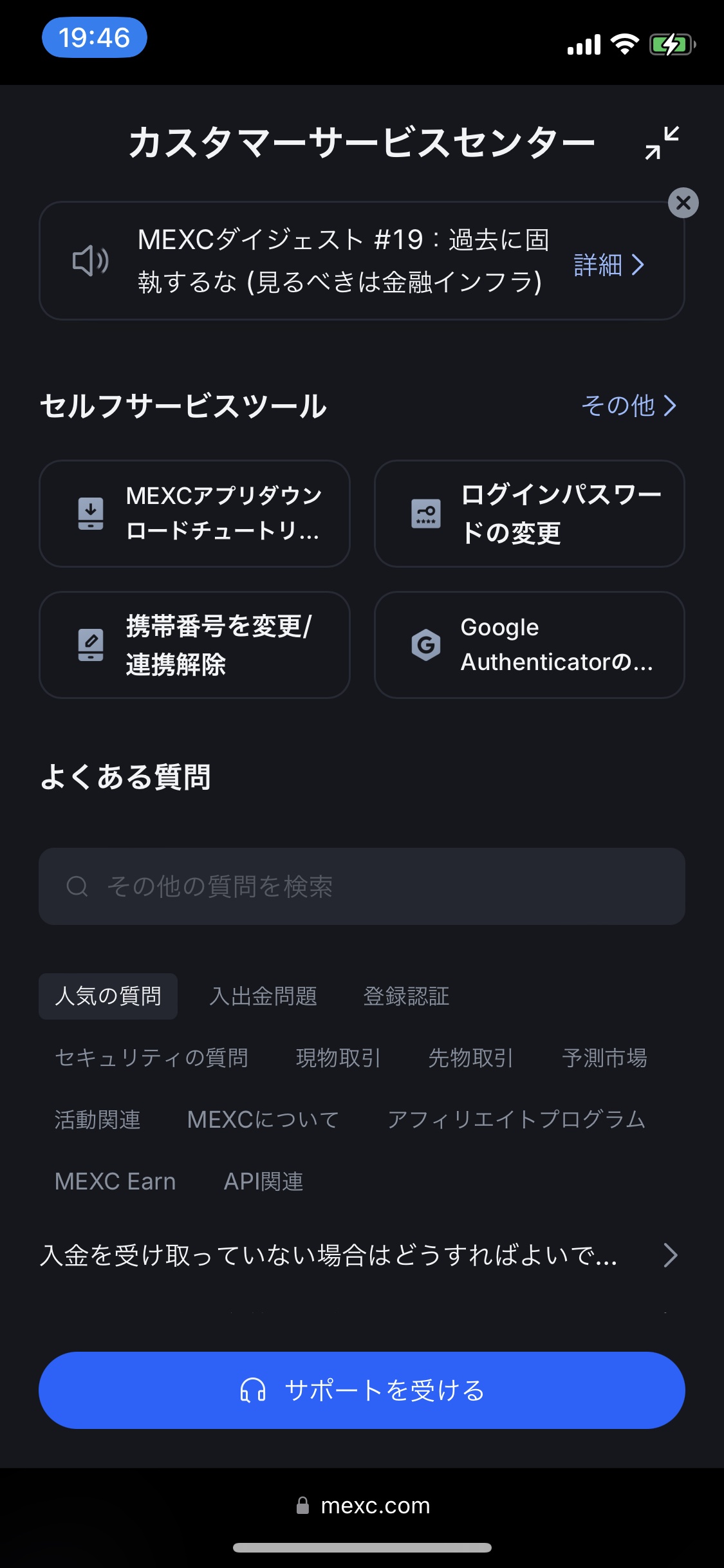Select the MEXC app download tutorial icon

[89, 513]
